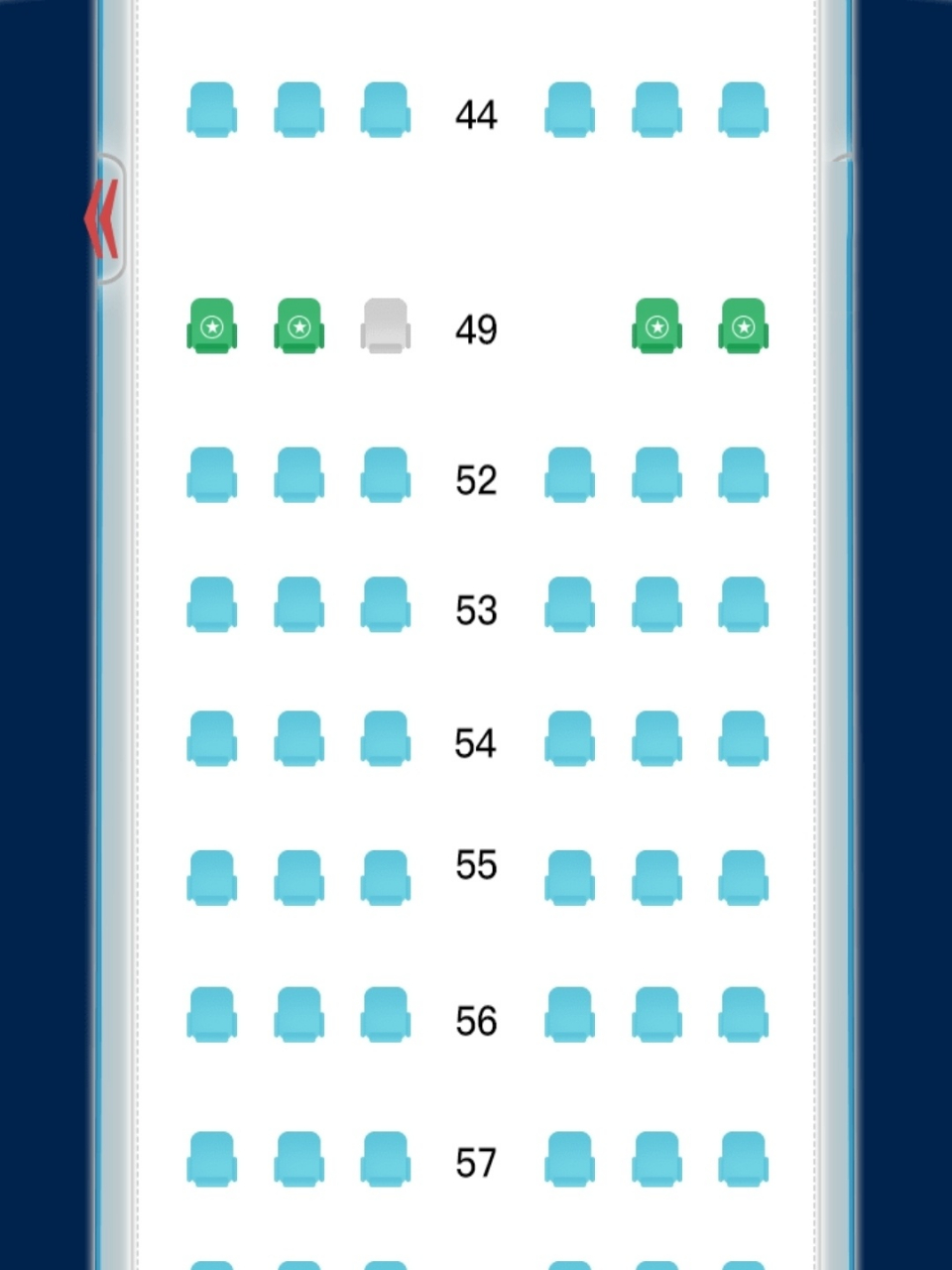
Task: Choose second green star seat from left, row 49
Action: coord(298,325)
